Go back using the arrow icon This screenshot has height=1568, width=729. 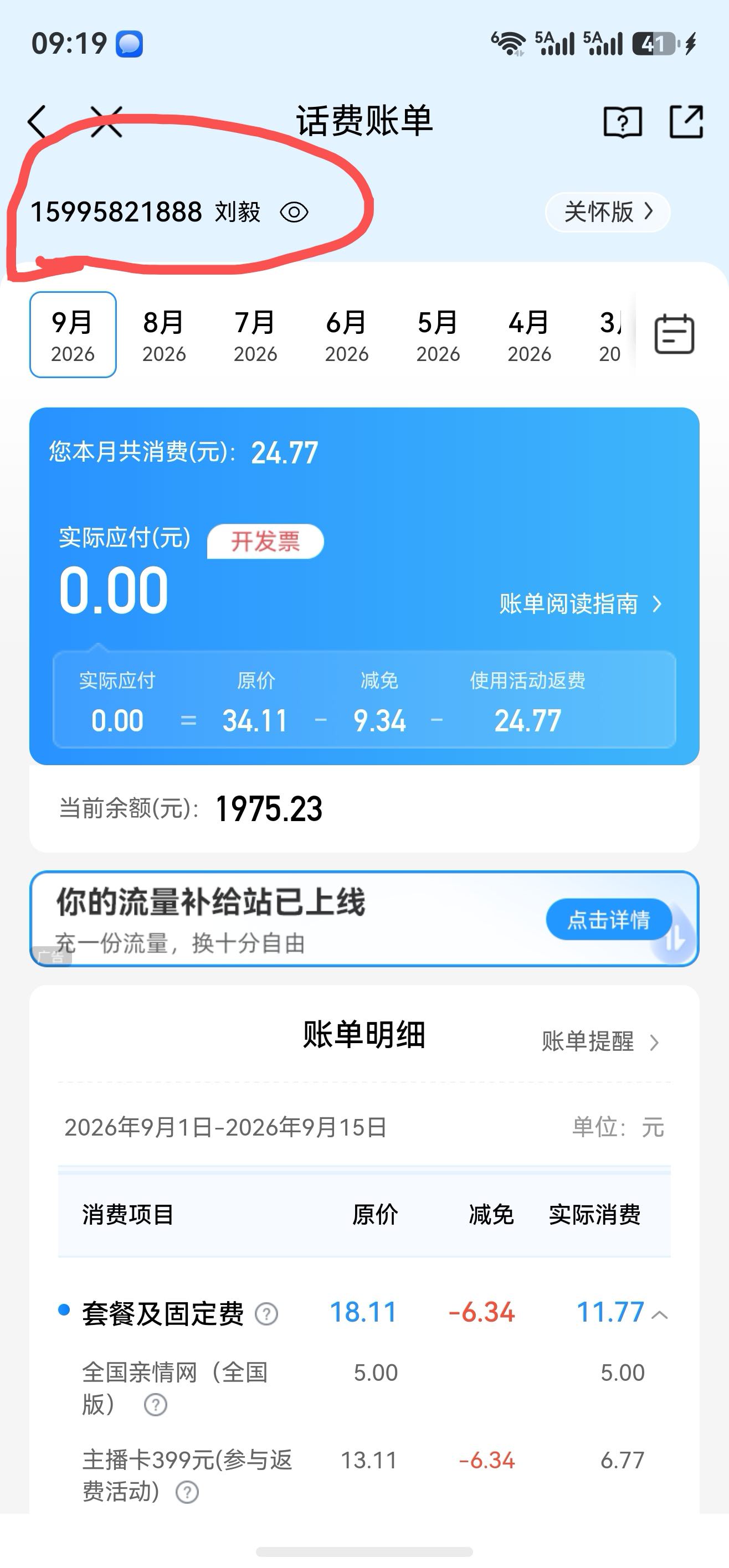[38, 121]
